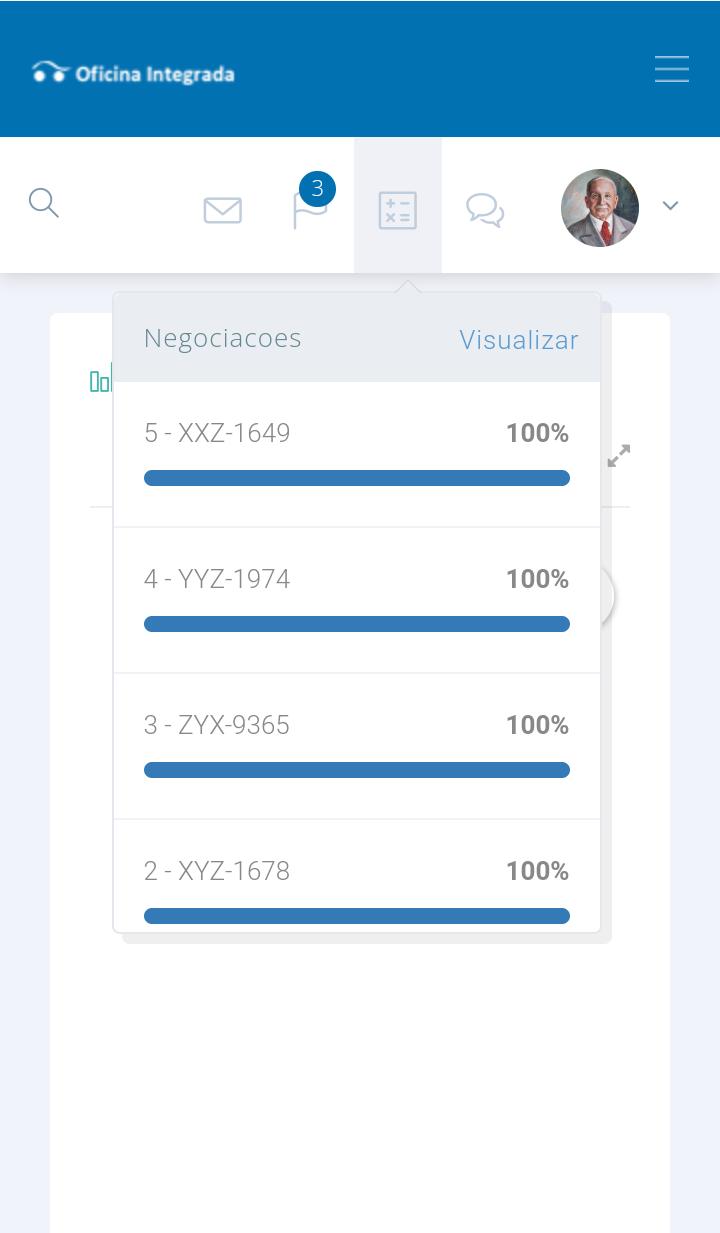Select negotiation 3 - ZYX-9365
Image resolution: width=720 pixels, height=1233 pixels.
216,725
